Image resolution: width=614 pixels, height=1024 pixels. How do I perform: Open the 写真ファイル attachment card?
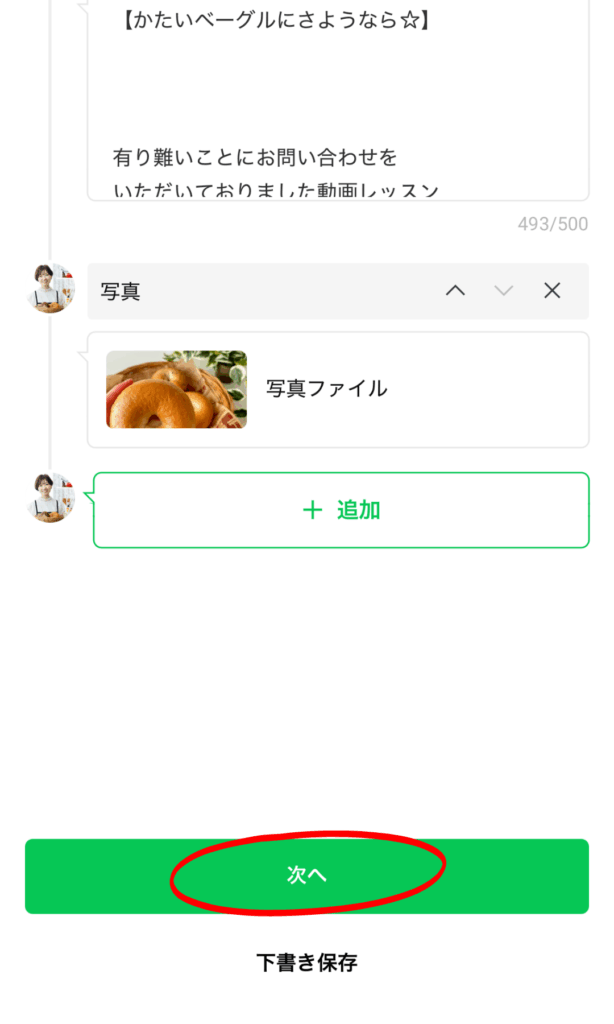click(x=337, y=390)
